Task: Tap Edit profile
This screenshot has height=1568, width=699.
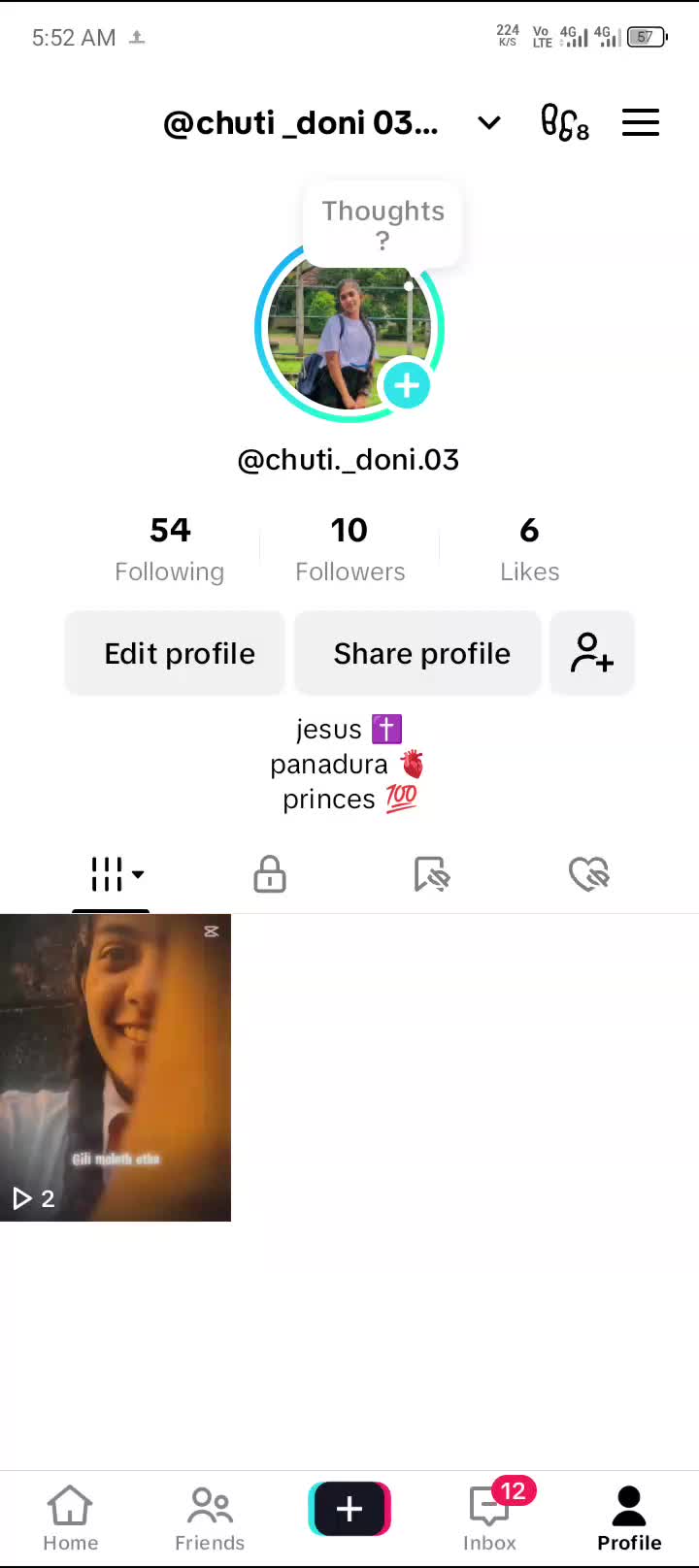Action: (x=180, y=653)
